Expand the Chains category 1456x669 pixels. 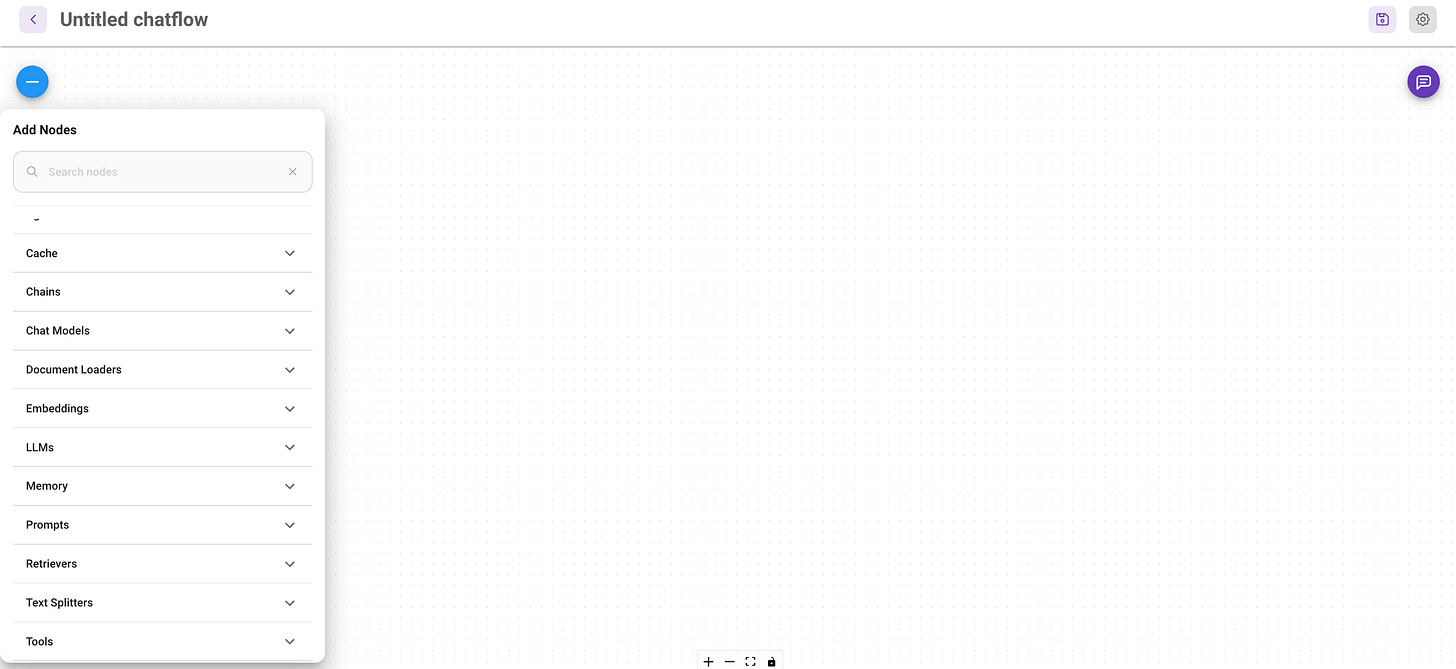click(x=162, y=292)
